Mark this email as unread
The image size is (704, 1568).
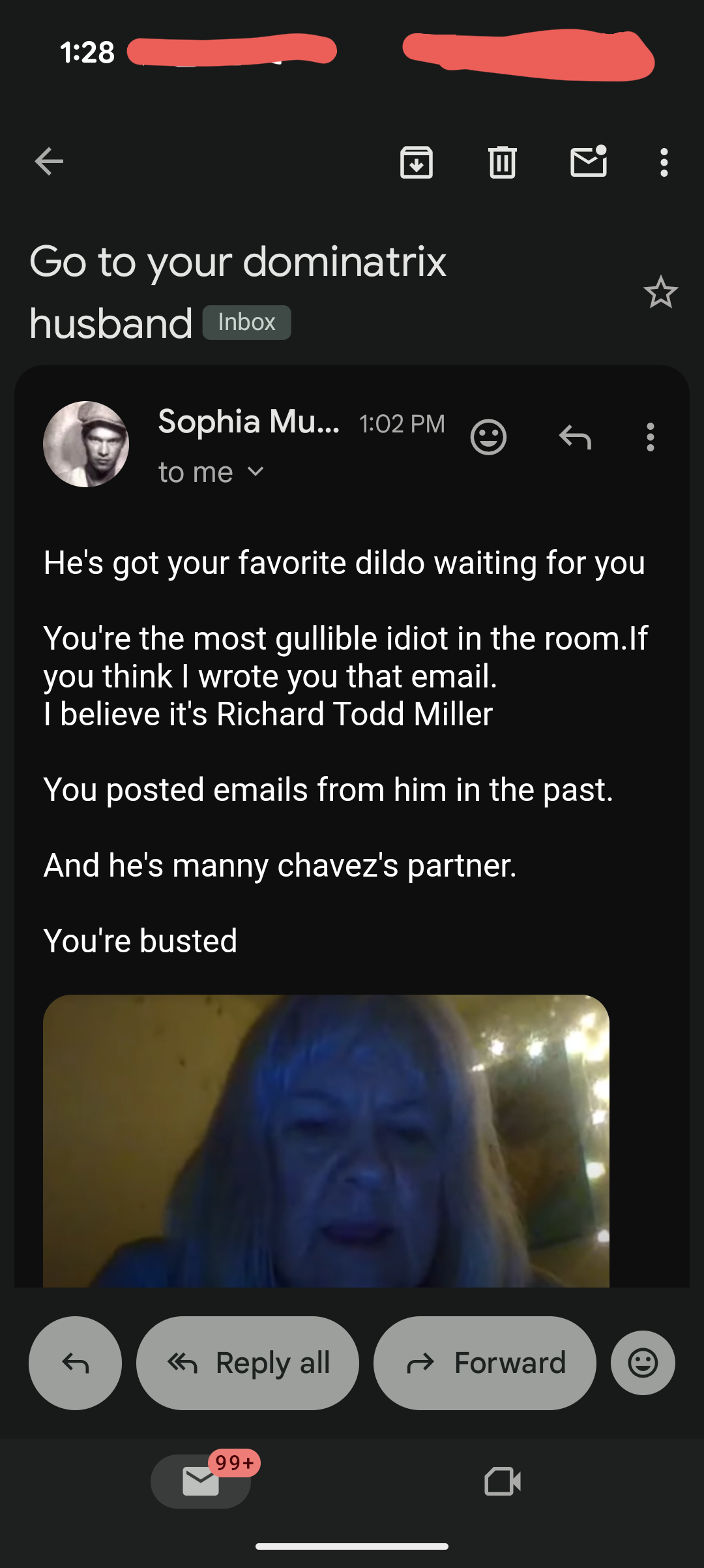tap(589, 162)
